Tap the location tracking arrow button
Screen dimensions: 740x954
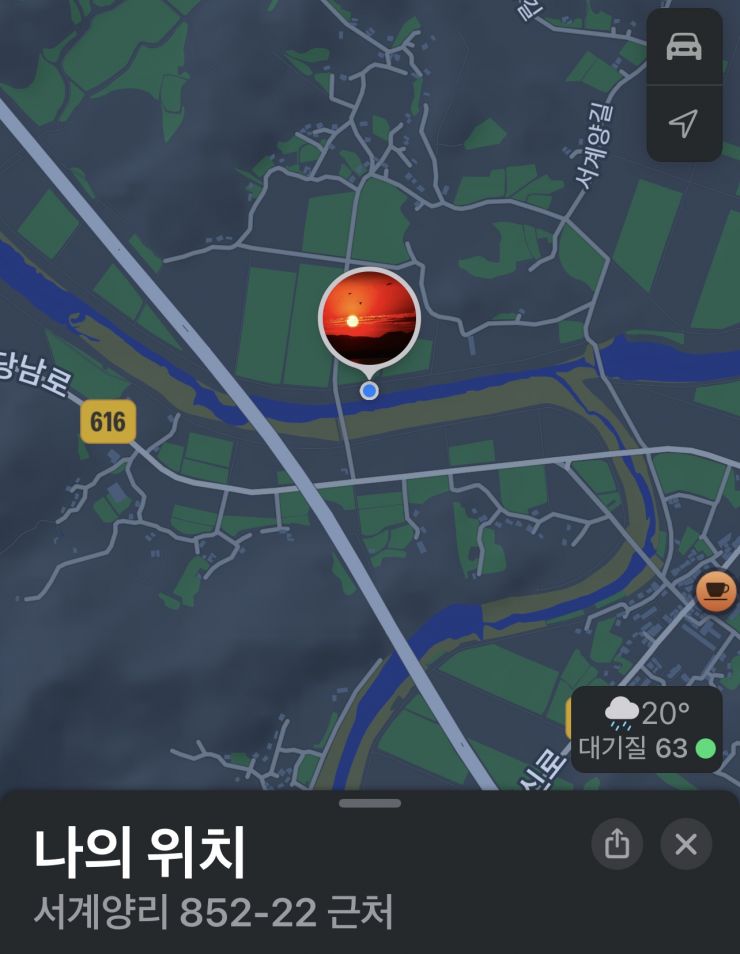684,124
